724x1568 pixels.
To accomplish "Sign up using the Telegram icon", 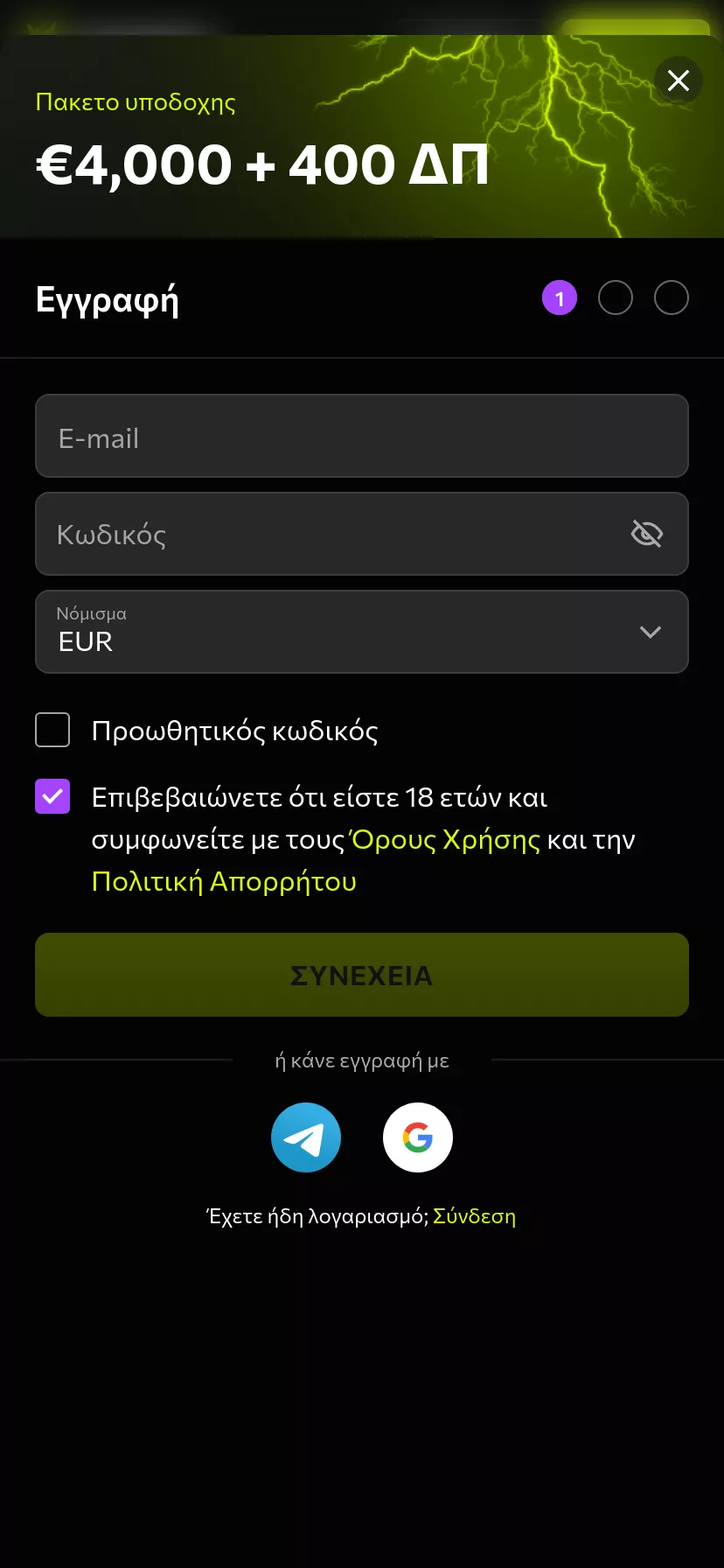I will click(306, 1137).
